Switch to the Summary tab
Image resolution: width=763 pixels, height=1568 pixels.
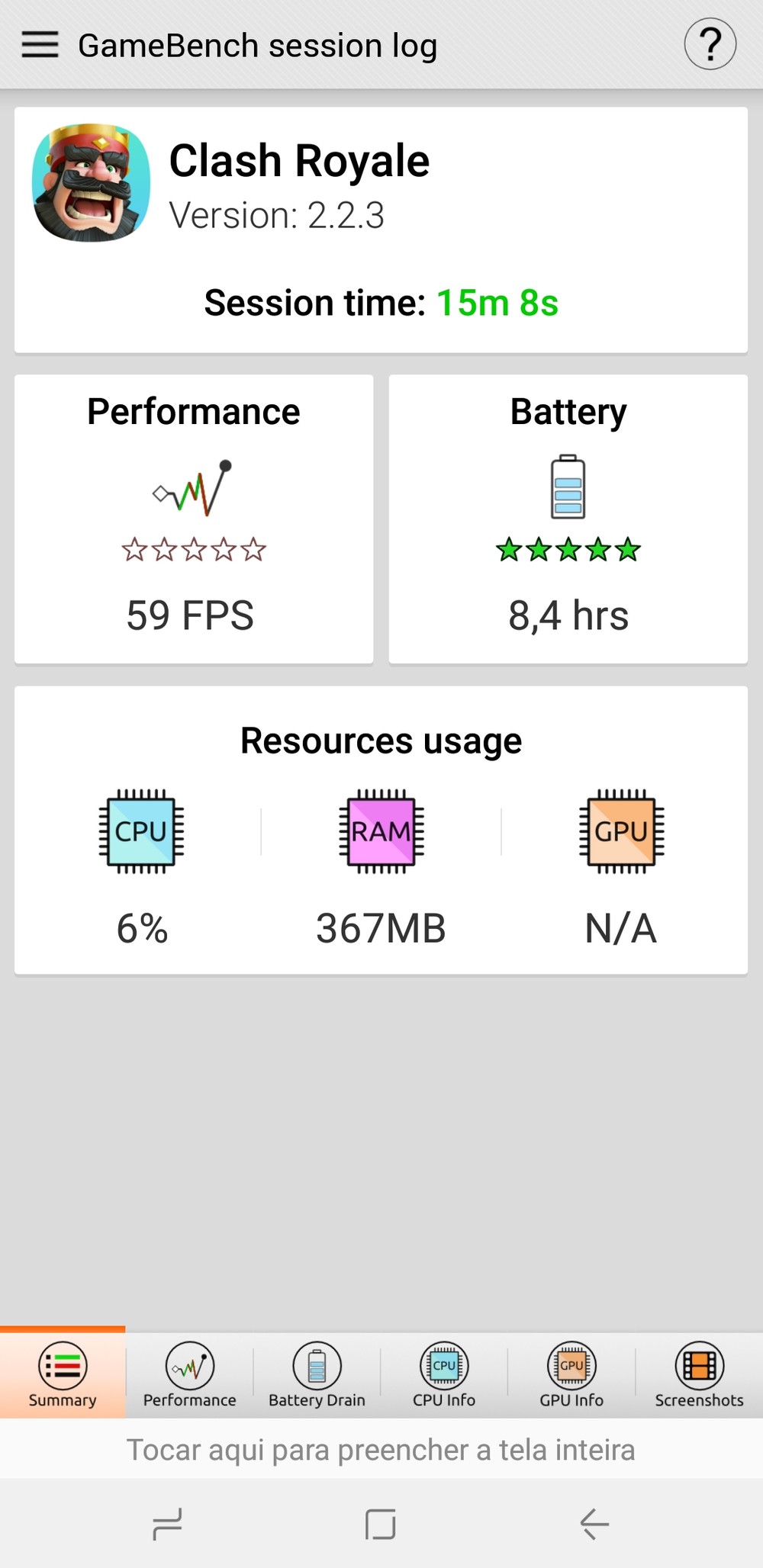pos(63,1375)
